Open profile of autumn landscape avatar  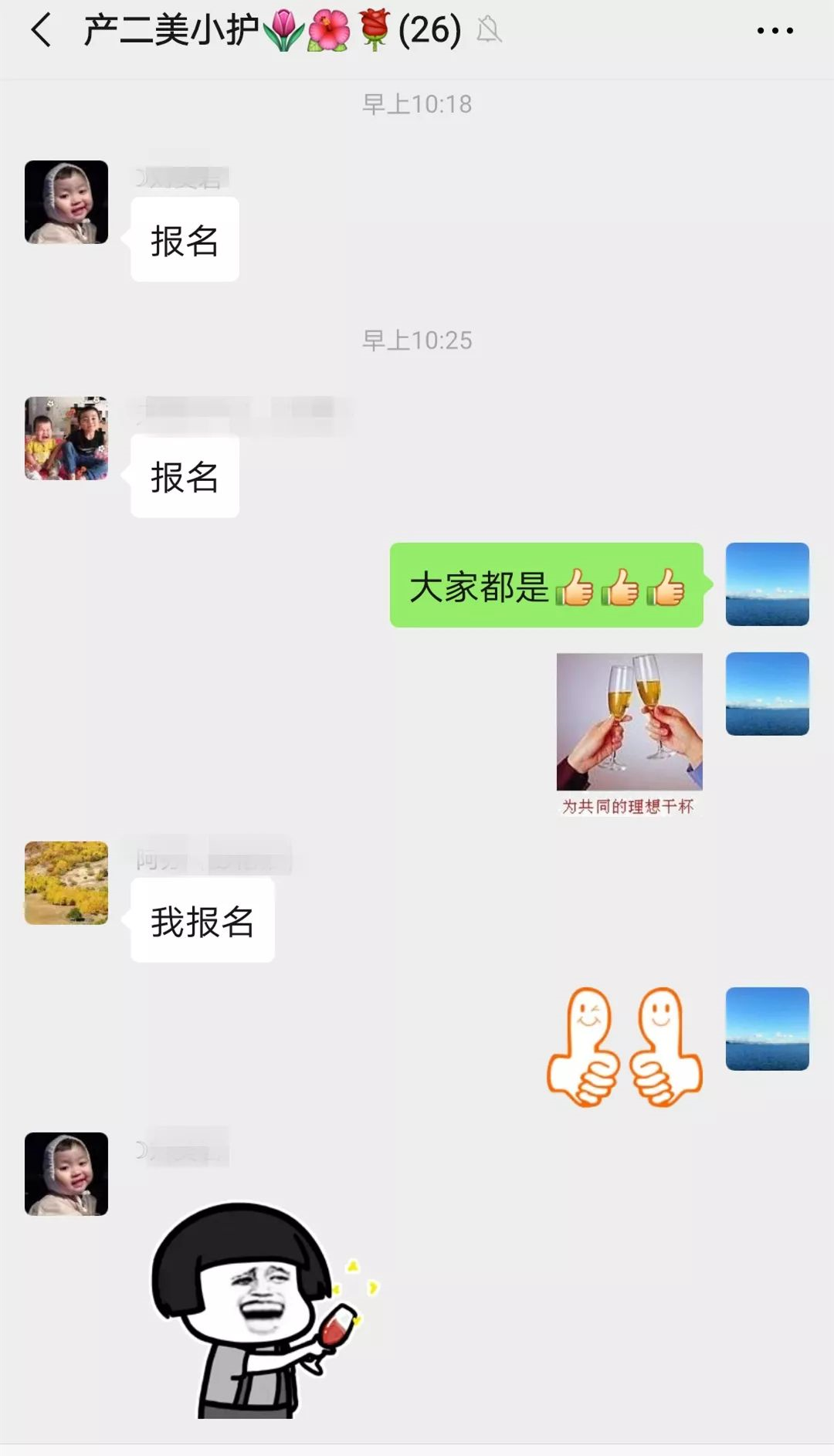click(66, 883)
